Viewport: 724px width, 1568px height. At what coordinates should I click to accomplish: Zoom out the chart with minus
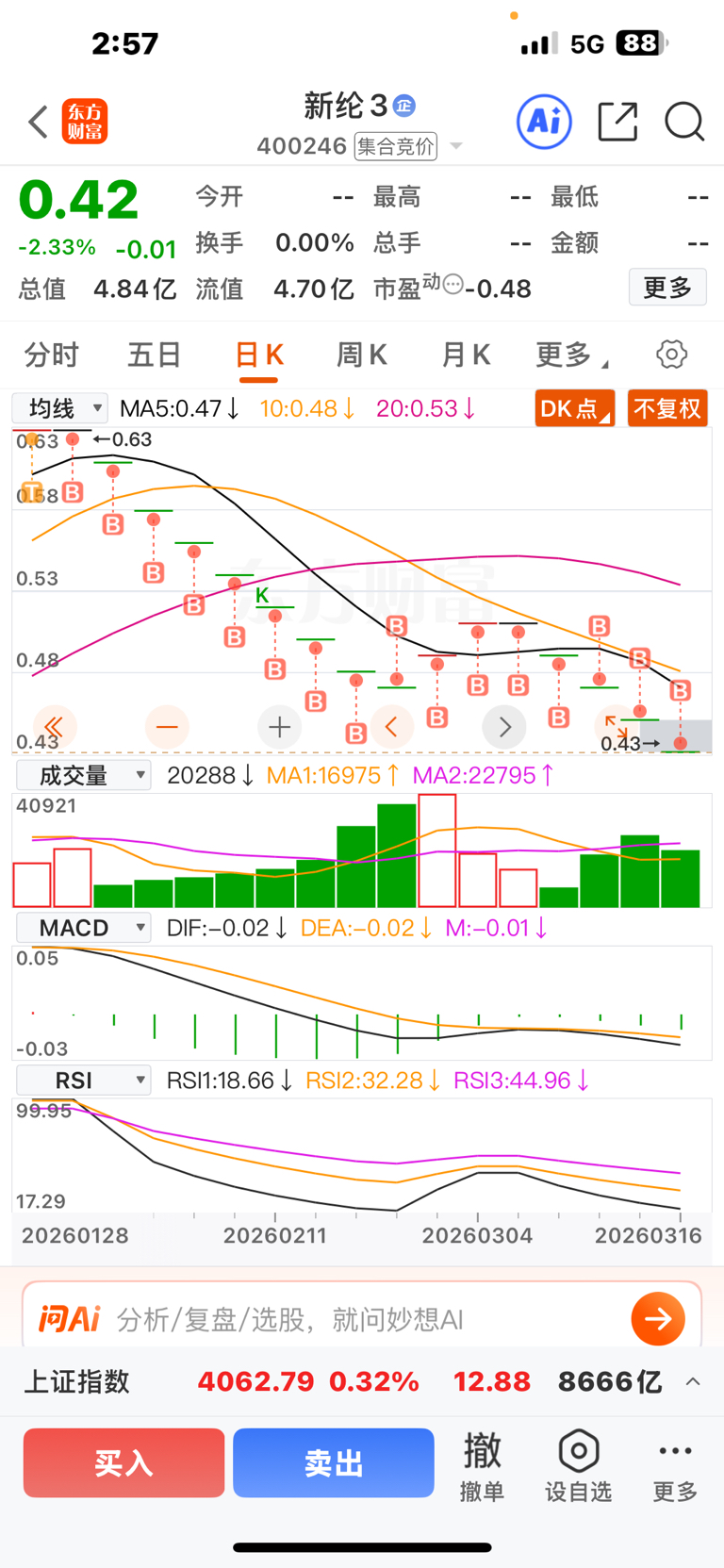(x=167, y=727)
